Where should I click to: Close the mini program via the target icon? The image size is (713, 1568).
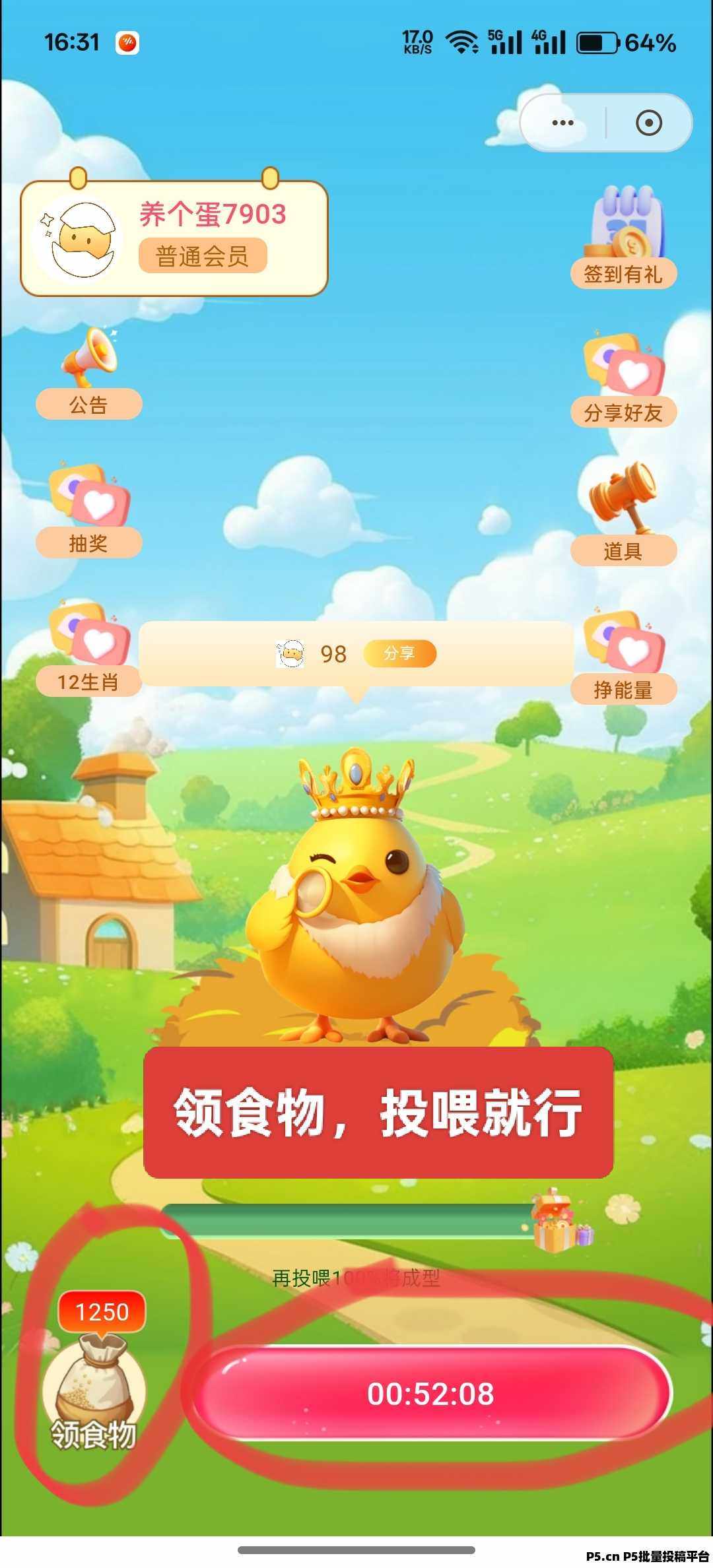(x=648, y=123)
